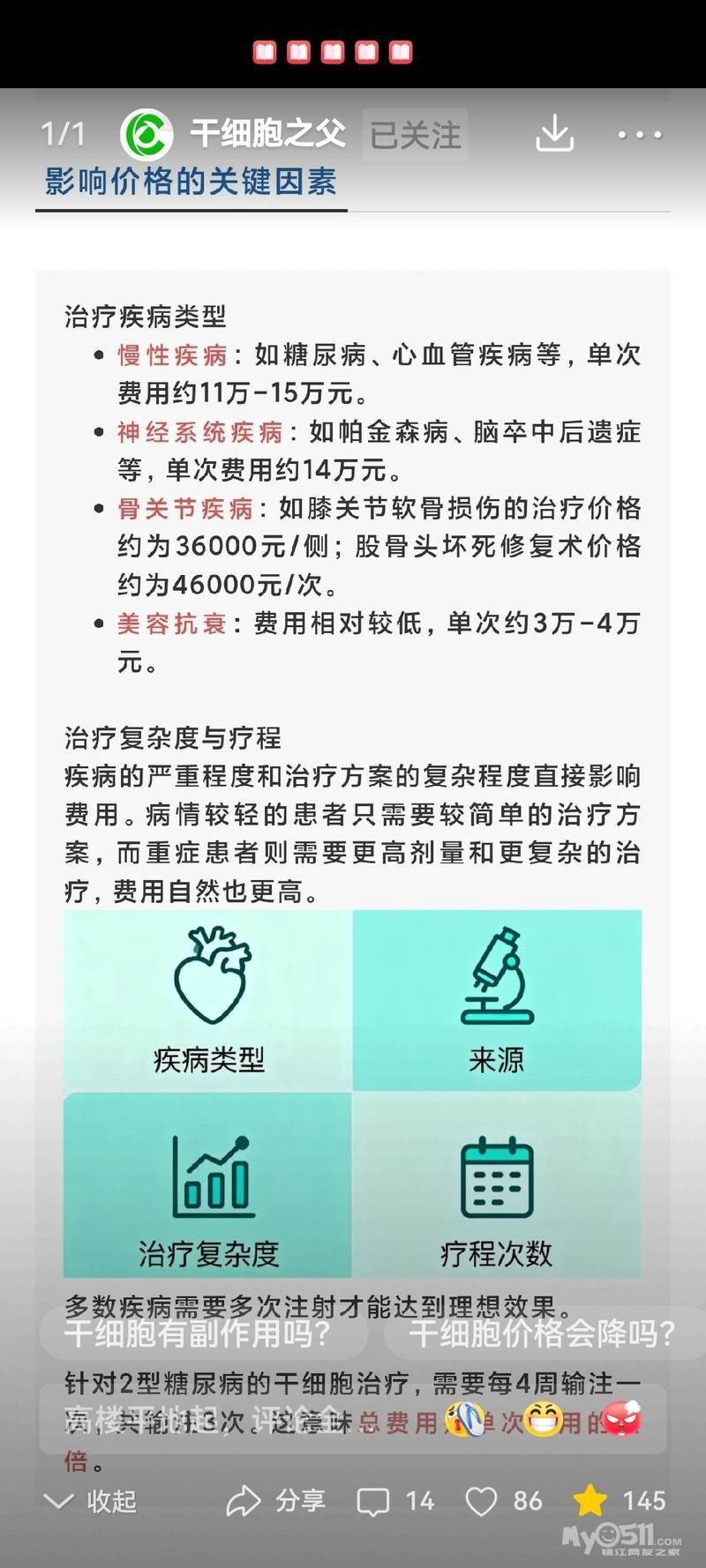Select the suggestion 干细胞有副作用吗?
The height and width of the screenshot is (1568, 706).
[201, 1333]
